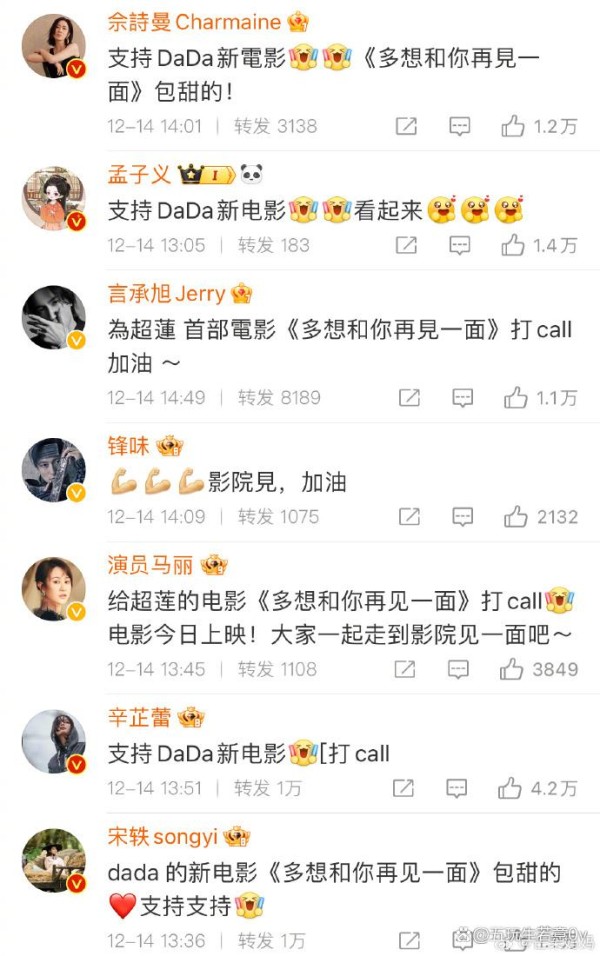Share 孟子义's post
This screenshot has height=956, width=600.
pos(406,245)
